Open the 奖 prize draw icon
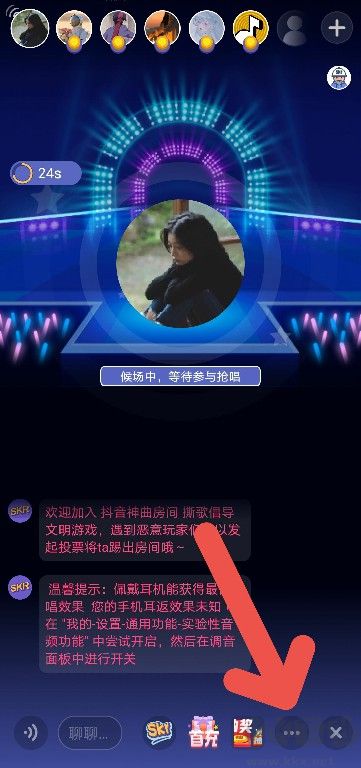Image resolution: width=361 pixels, height=768 pixels. coord(248,733)
